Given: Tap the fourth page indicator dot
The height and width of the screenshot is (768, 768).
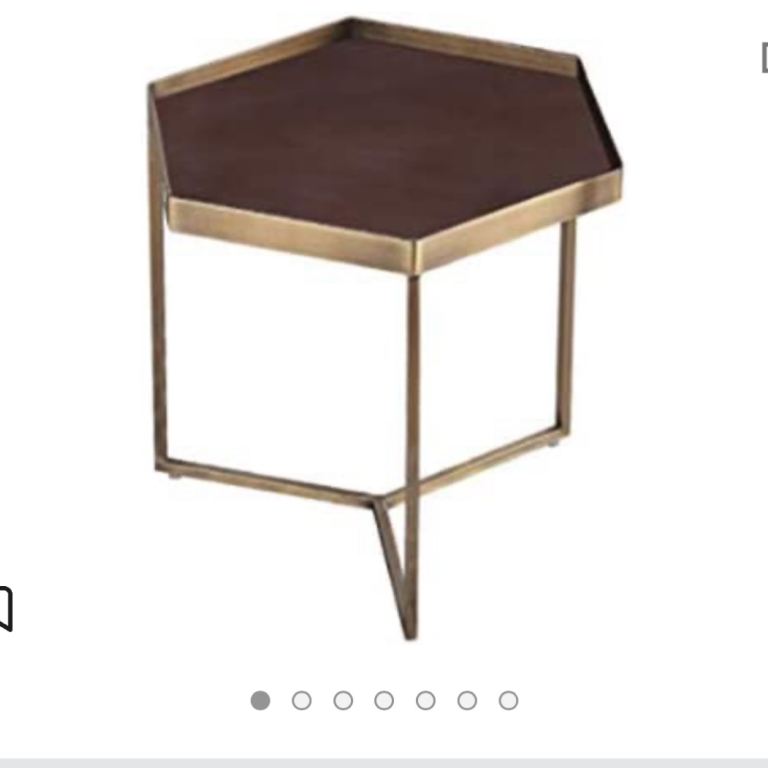Looking at the screenshot, I should click(x=384, y=700).
